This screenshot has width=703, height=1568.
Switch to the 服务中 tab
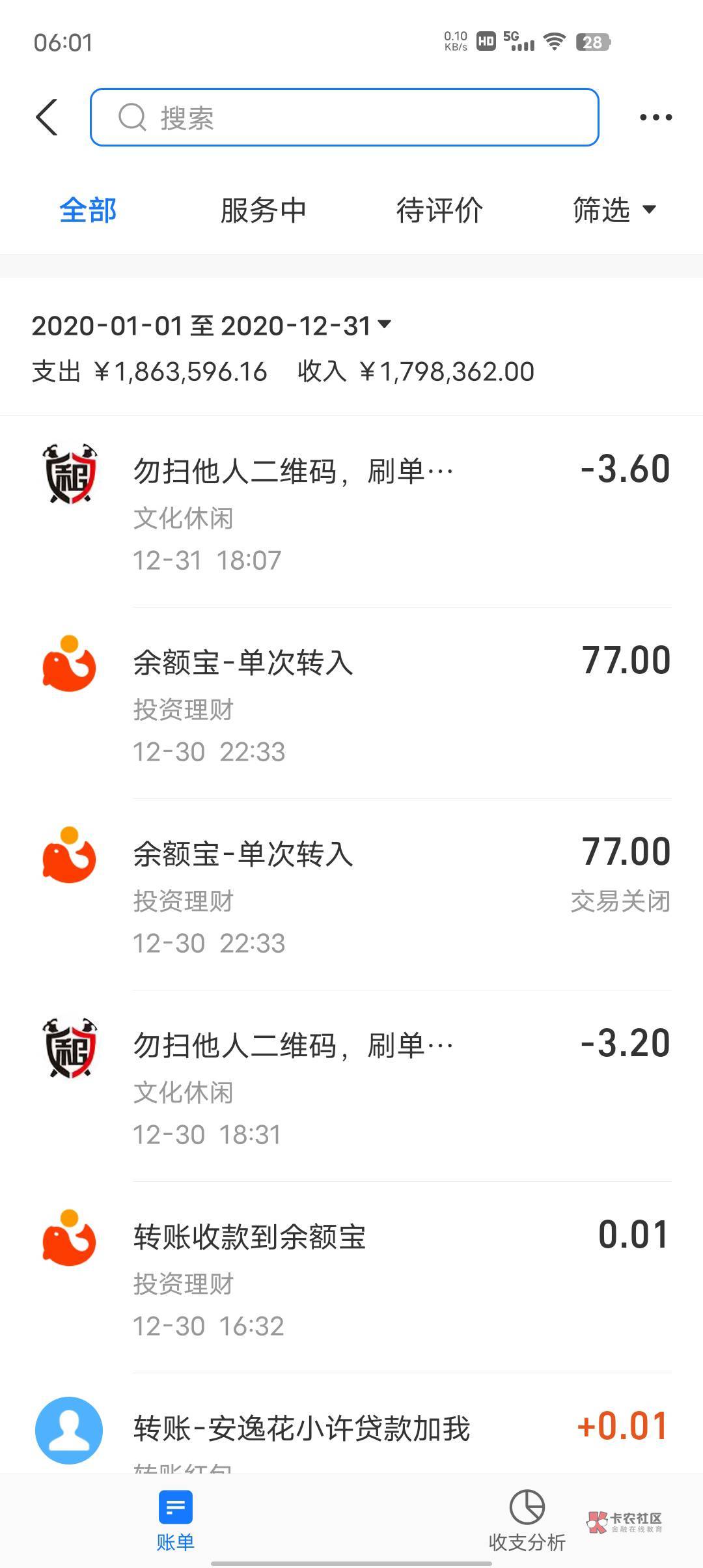[x=263, y=210]
